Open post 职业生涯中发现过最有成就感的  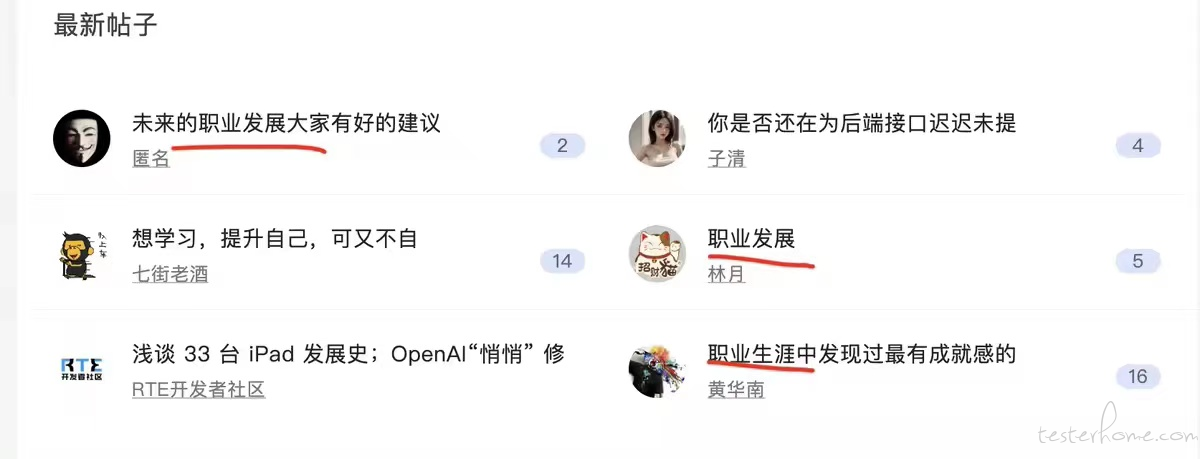(861, 354)
